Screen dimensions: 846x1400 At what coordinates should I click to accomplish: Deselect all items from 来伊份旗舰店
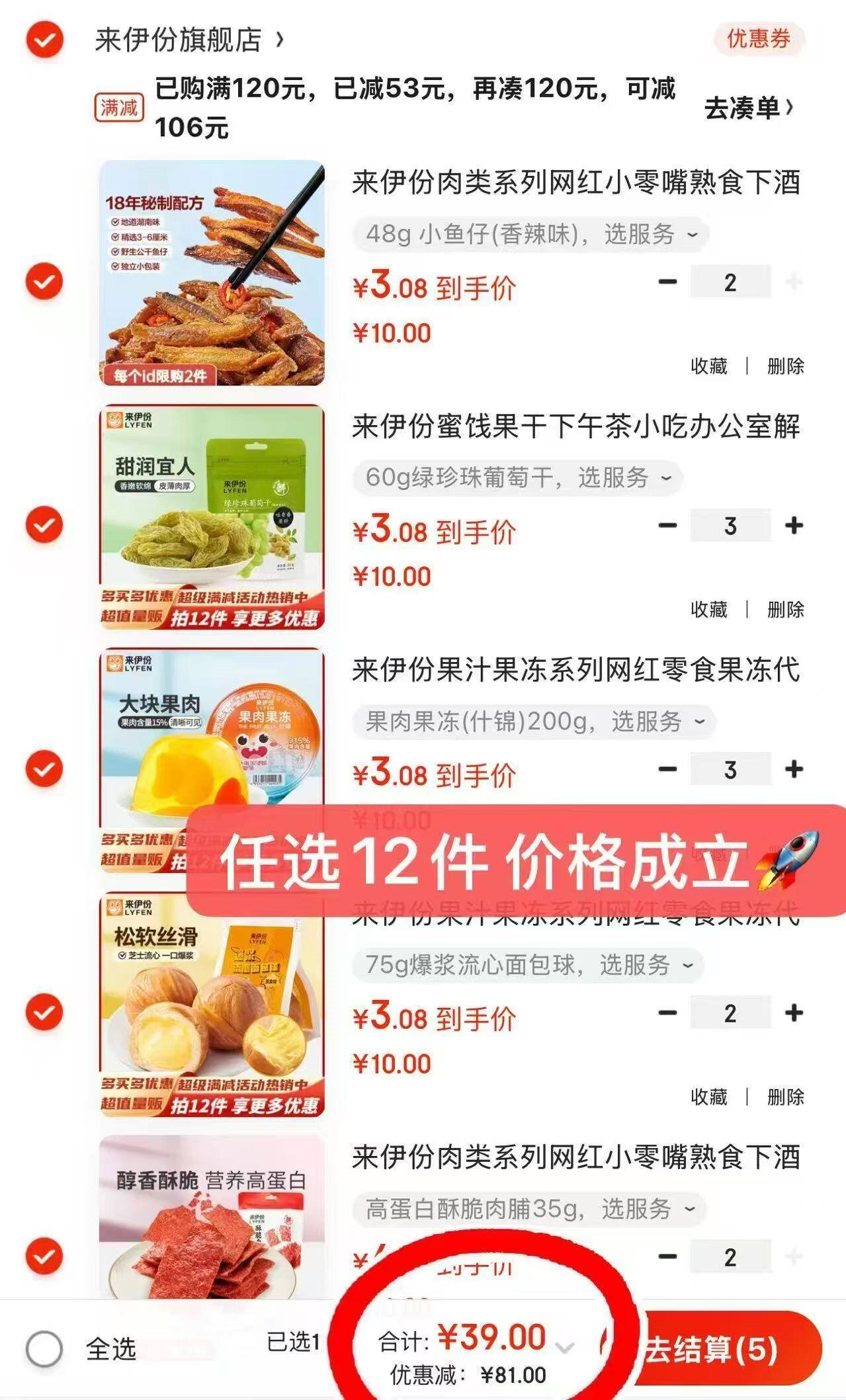[44, 40]
